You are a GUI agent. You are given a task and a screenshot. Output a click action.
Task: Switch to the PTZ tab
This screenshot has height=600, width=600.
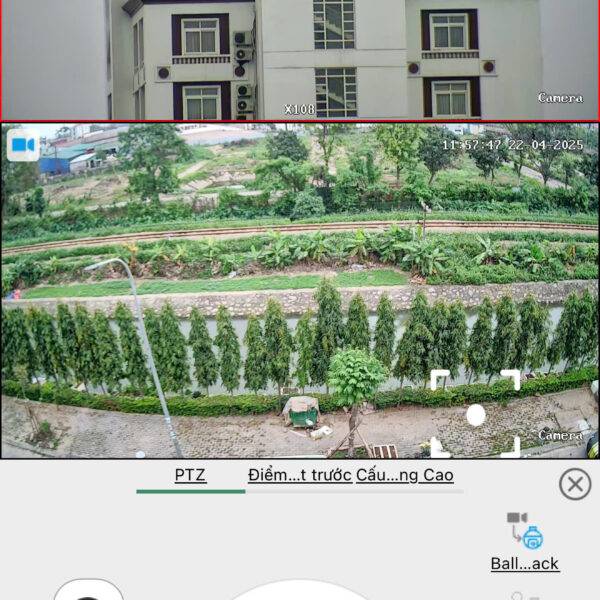tap(190, 475)
